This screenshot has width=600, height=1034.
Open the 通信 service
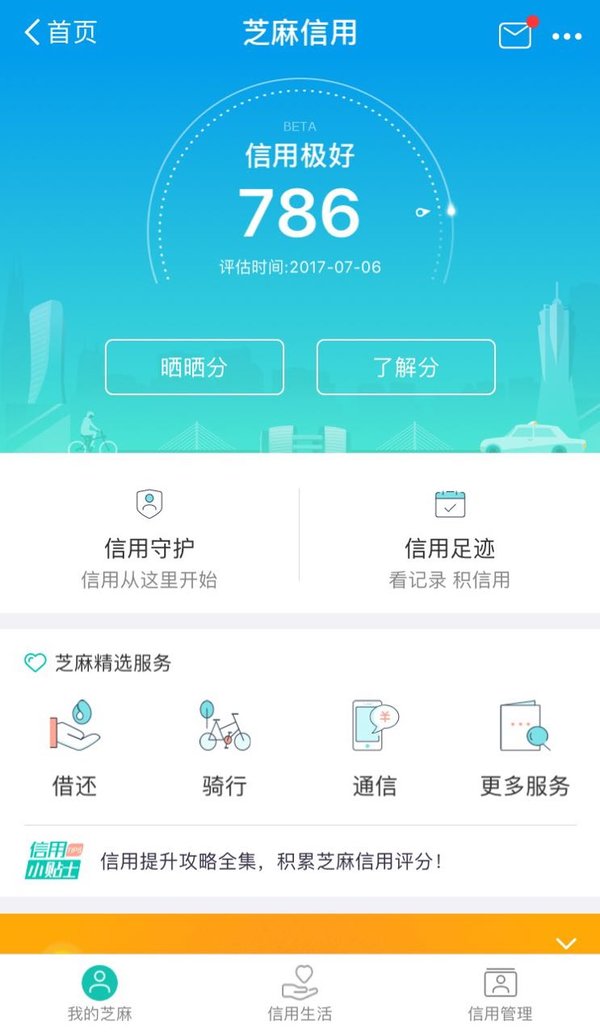click(375, 748)
